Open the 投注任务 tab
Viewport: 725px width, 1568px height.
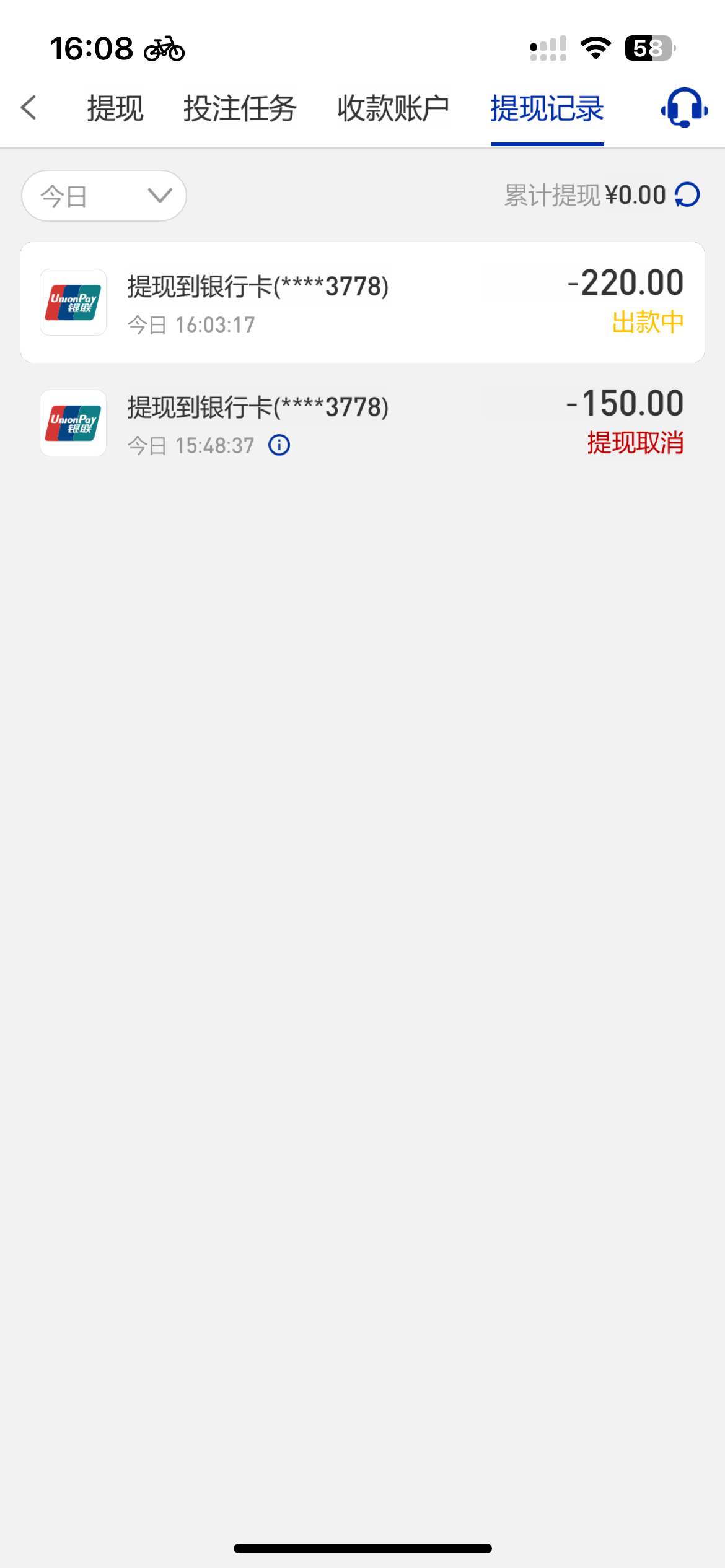coord(240,109)
